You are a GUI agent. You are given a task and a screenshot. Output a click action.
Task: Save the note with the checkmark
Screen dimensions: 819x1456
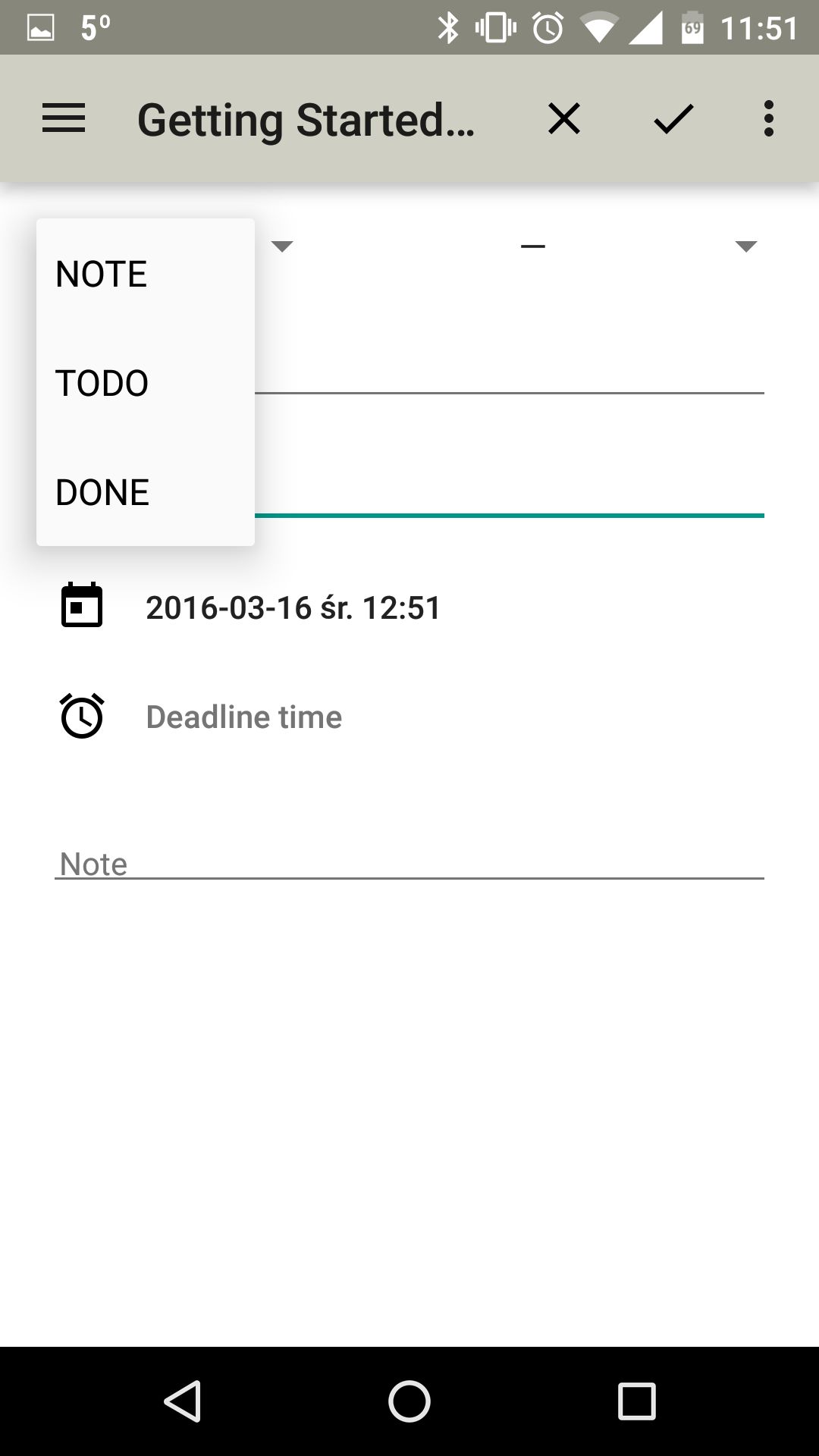pyautogui.click(x=673, y=119)
